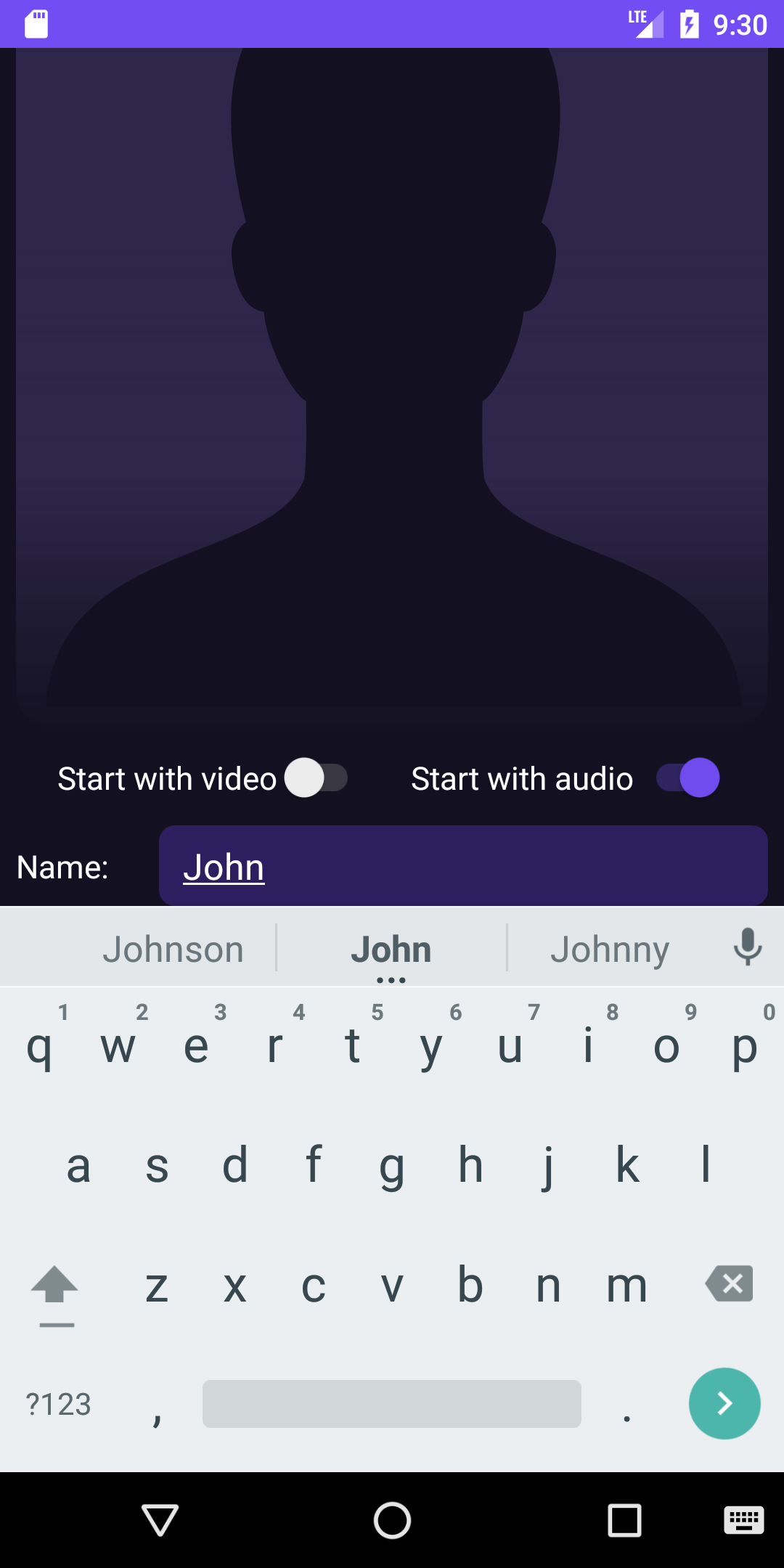Screen dimensions: 784x1568
Task: Select the Johnson suggestion
Action: point(174,948)
